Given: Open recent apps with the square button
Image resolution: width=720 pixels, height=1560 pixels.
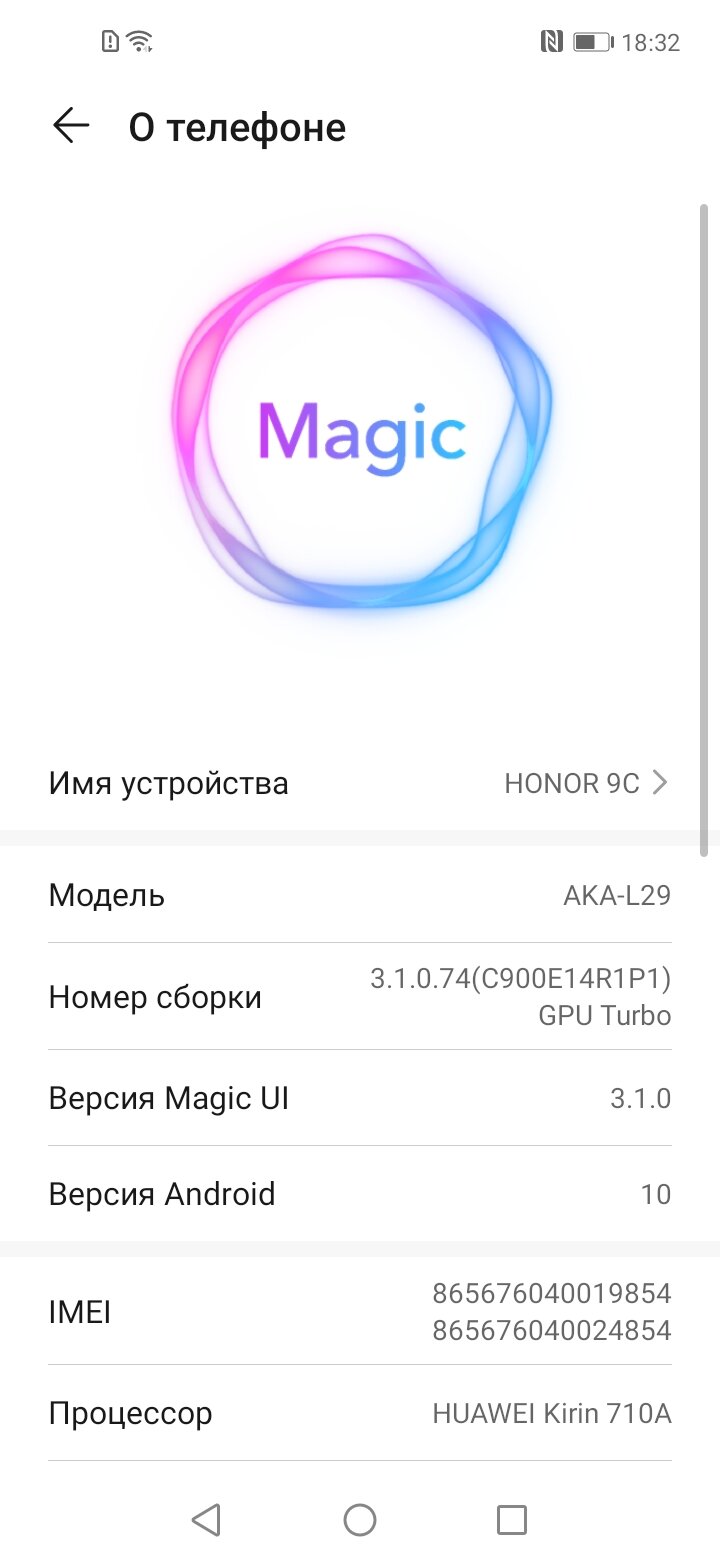Looking at the screenshot, I should pyautogui.click(x=512, y=1520).
